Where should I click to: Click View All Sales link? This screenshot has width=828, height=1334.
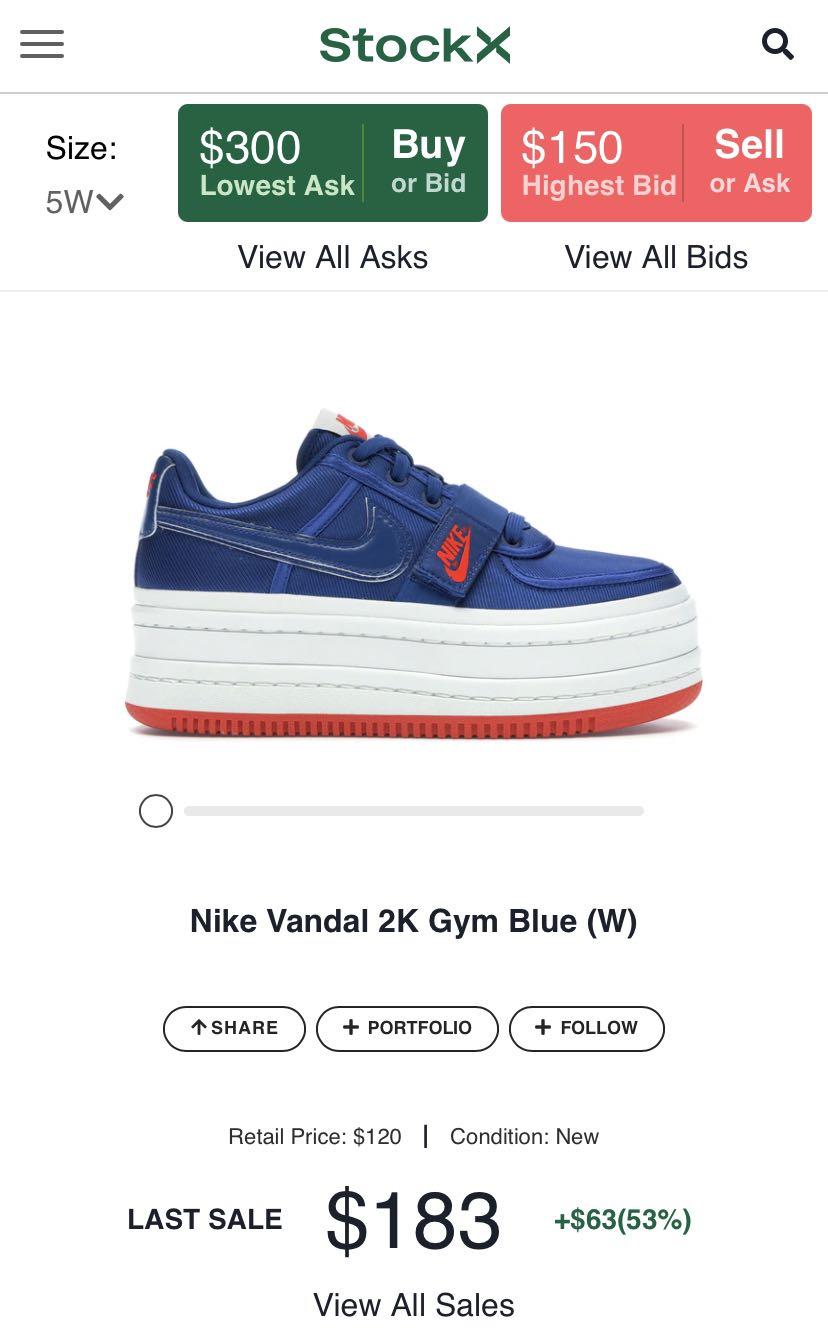413,1305
